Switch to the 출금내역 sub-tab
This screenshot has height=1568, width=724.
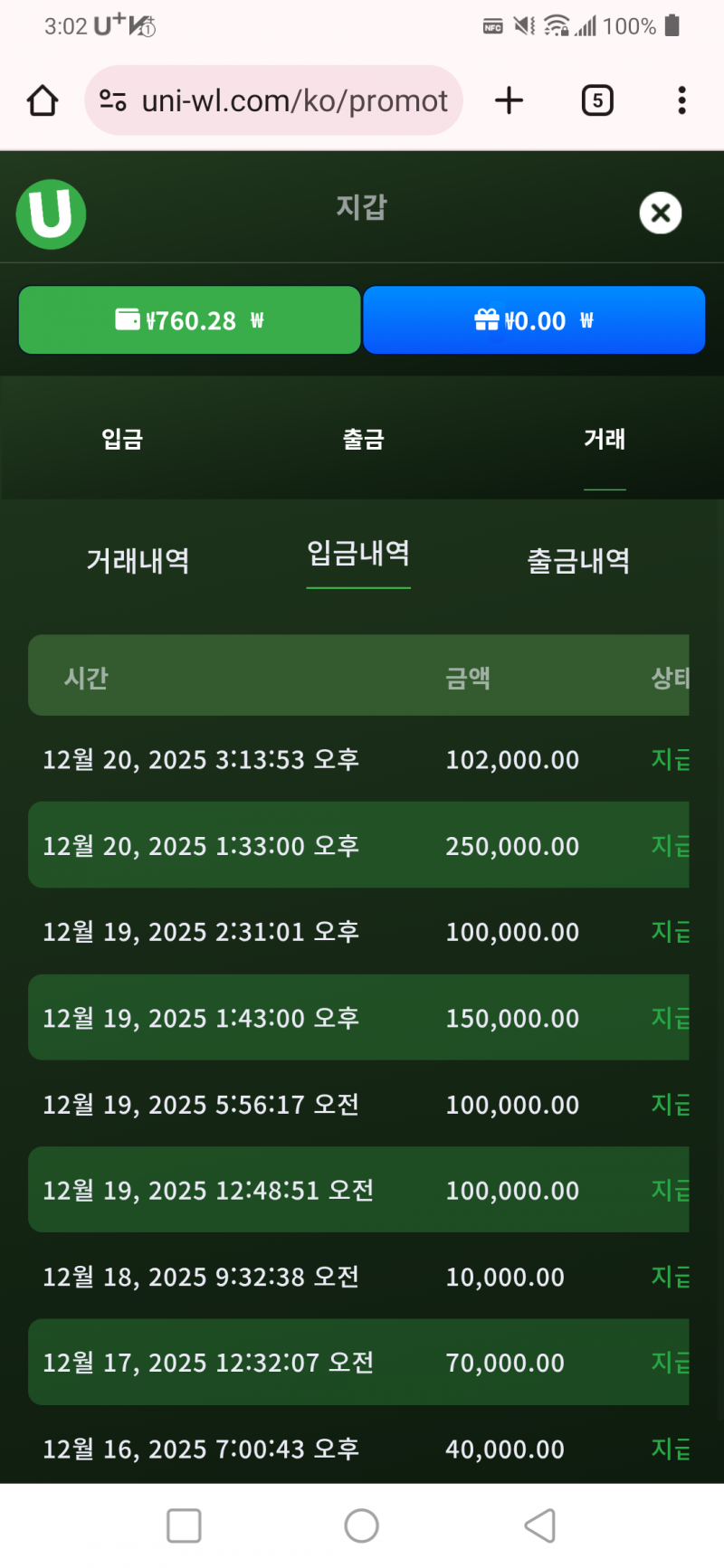tap(578, 560)
